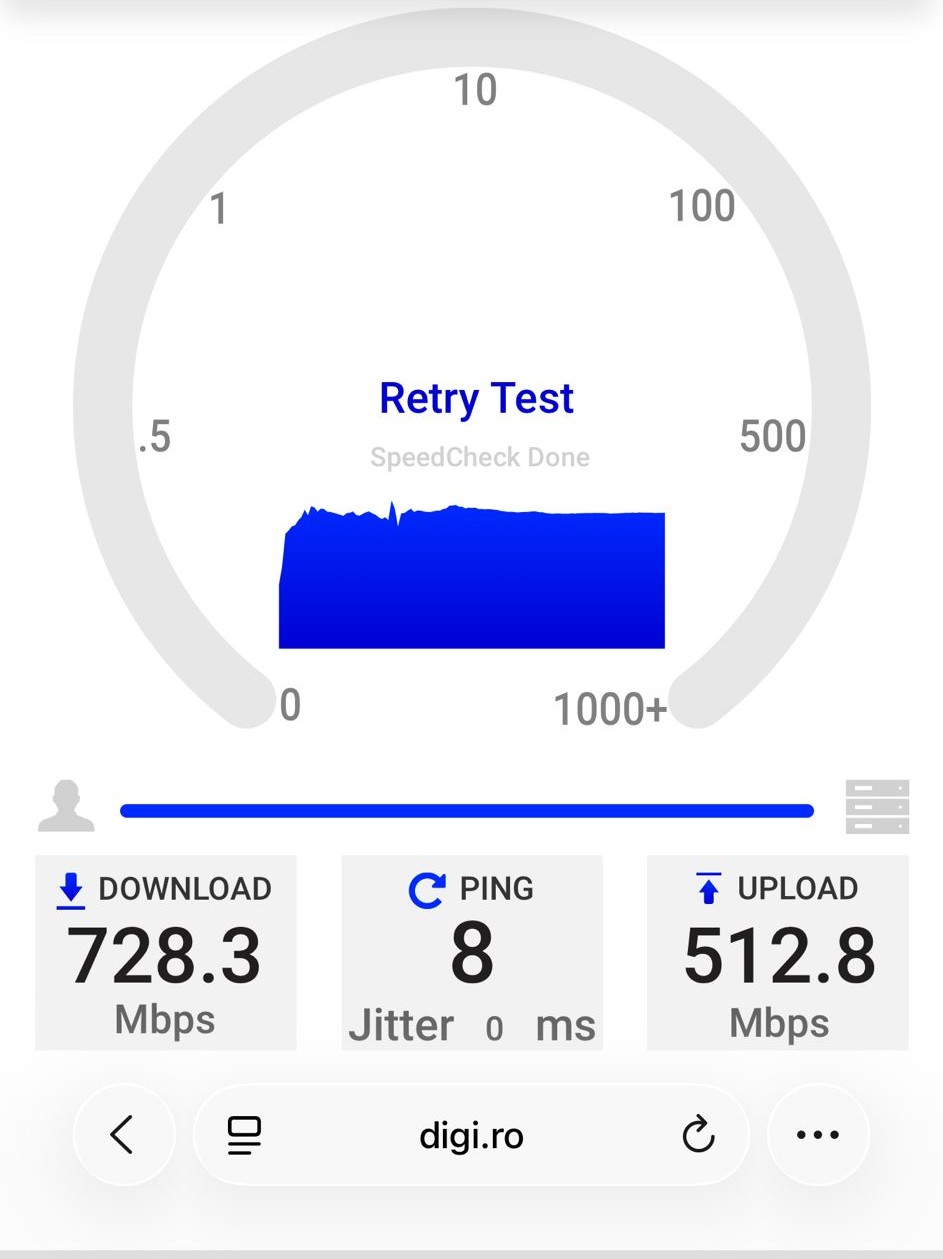Open the page tools icon beside digi.ro

pos(244,1135)
